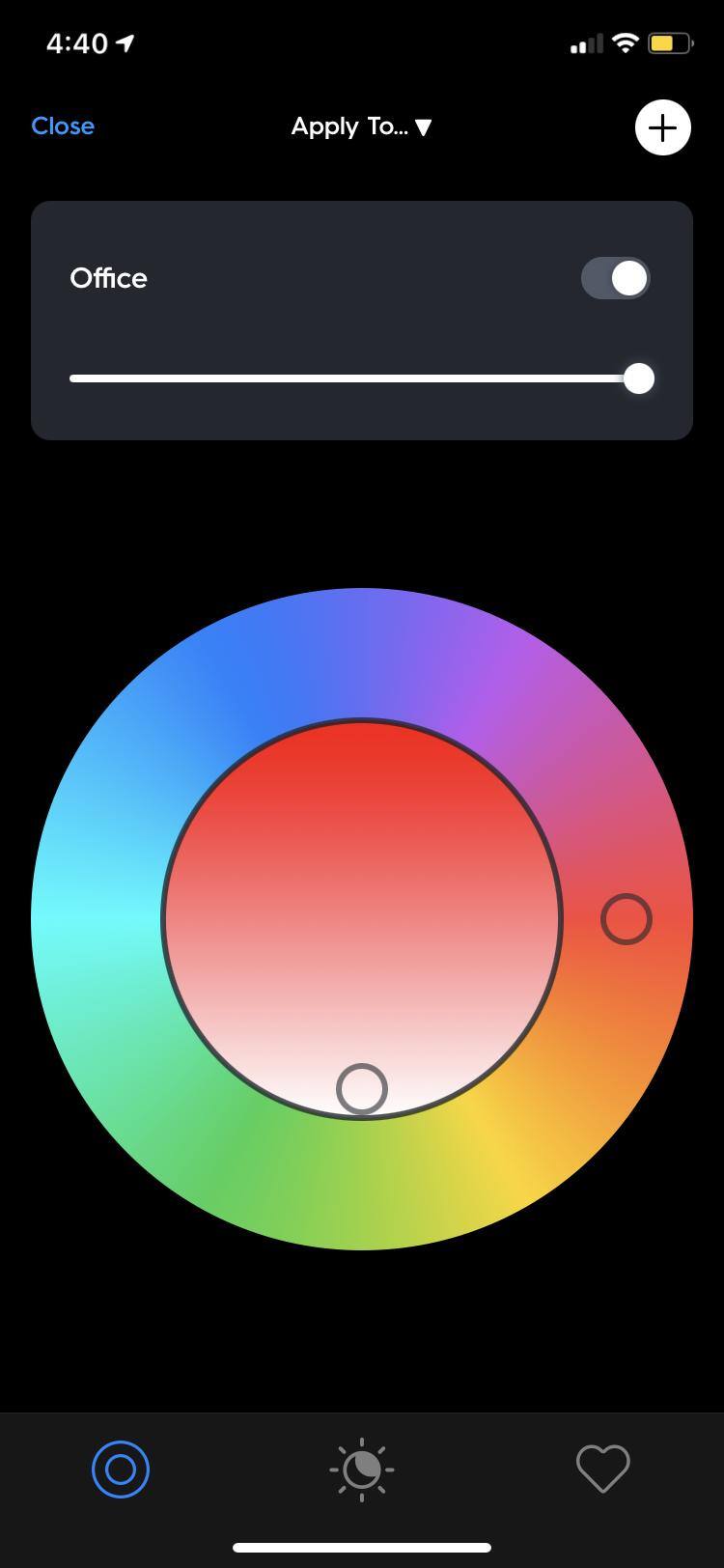724x1568 pixels.
Task: Pick purple on the outer color ring
Action: (502, 666)
